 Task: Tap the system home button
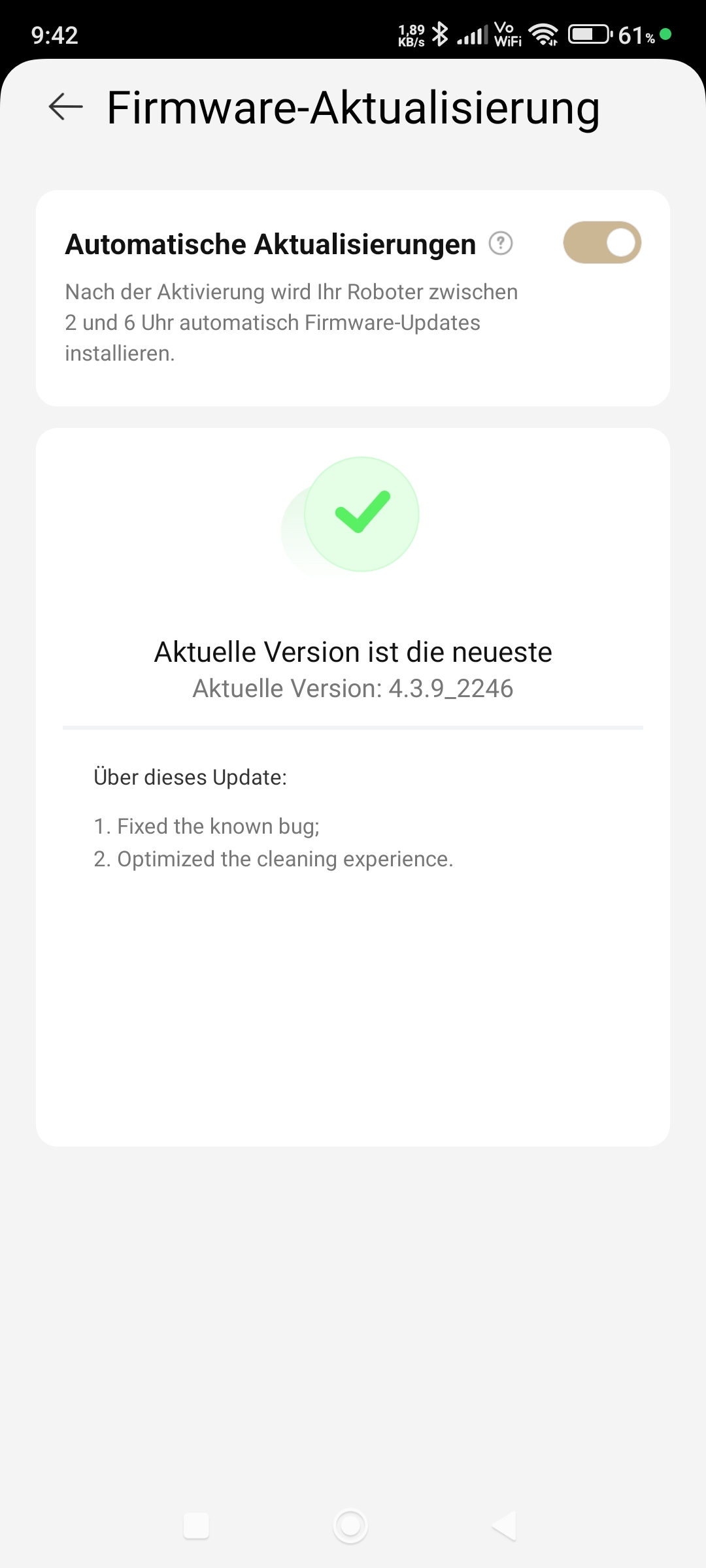coord(350,1526)
